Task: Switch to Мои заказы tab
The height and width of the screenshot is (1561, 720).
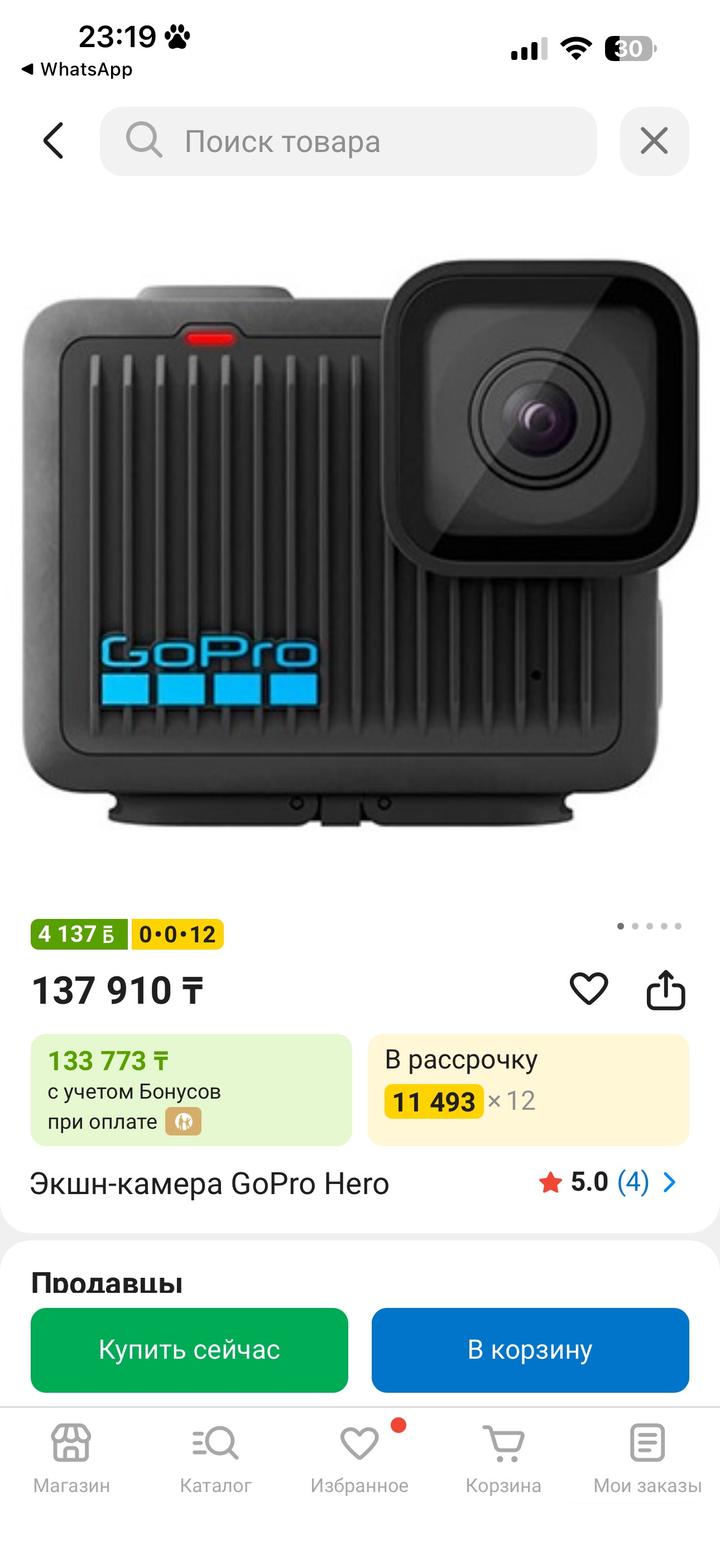Action: [647, 1458]
